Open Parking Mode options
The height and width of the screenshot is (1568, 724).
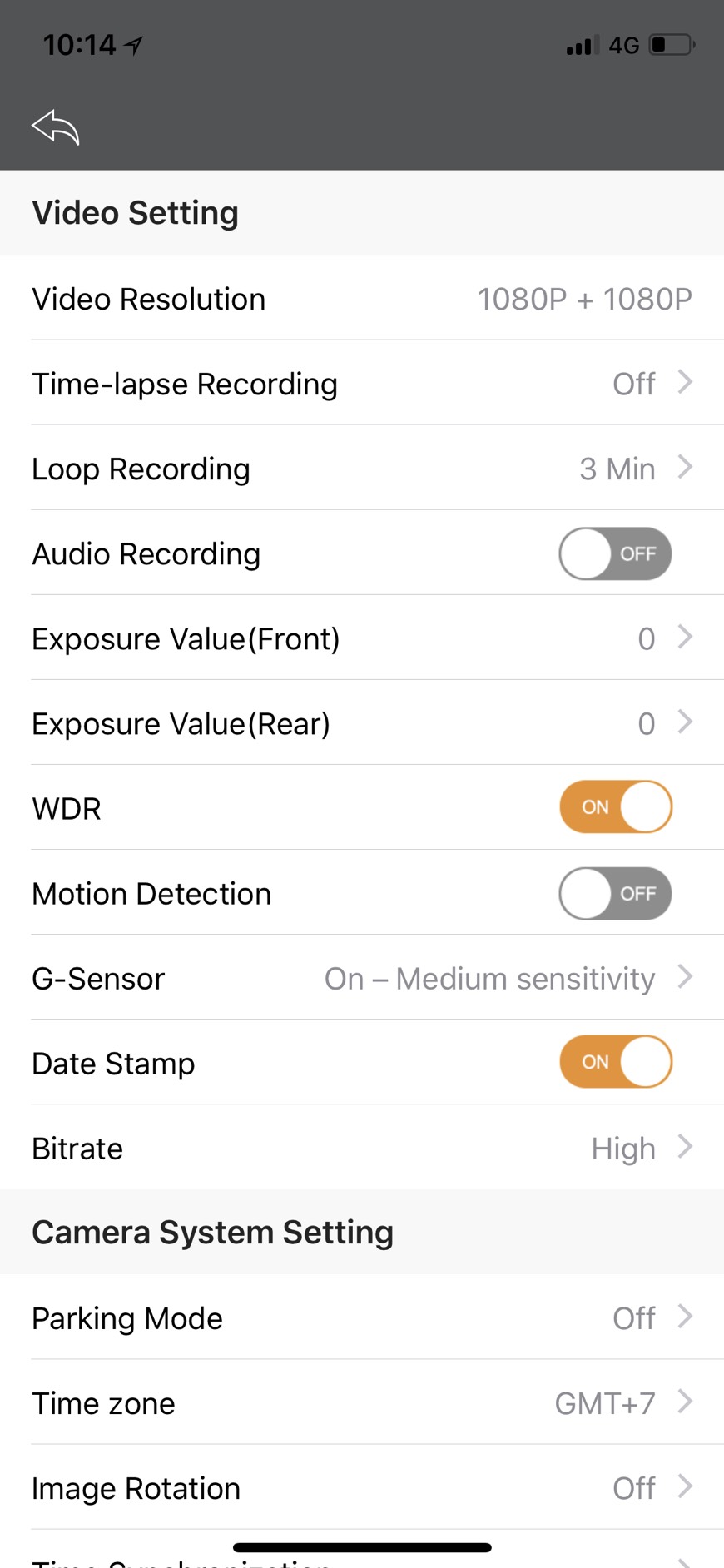(362, 1317)
